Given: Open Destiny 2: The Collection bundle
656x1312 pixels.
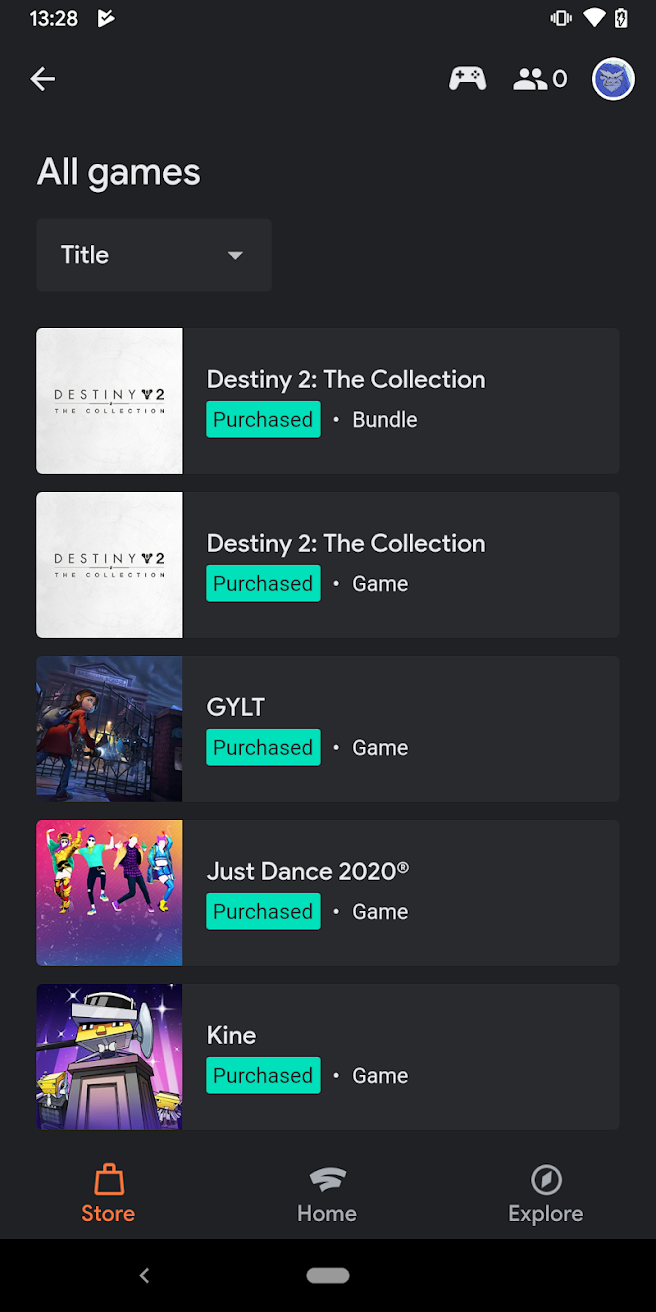Looking at the screenshot, I should [x=328, y=400].
